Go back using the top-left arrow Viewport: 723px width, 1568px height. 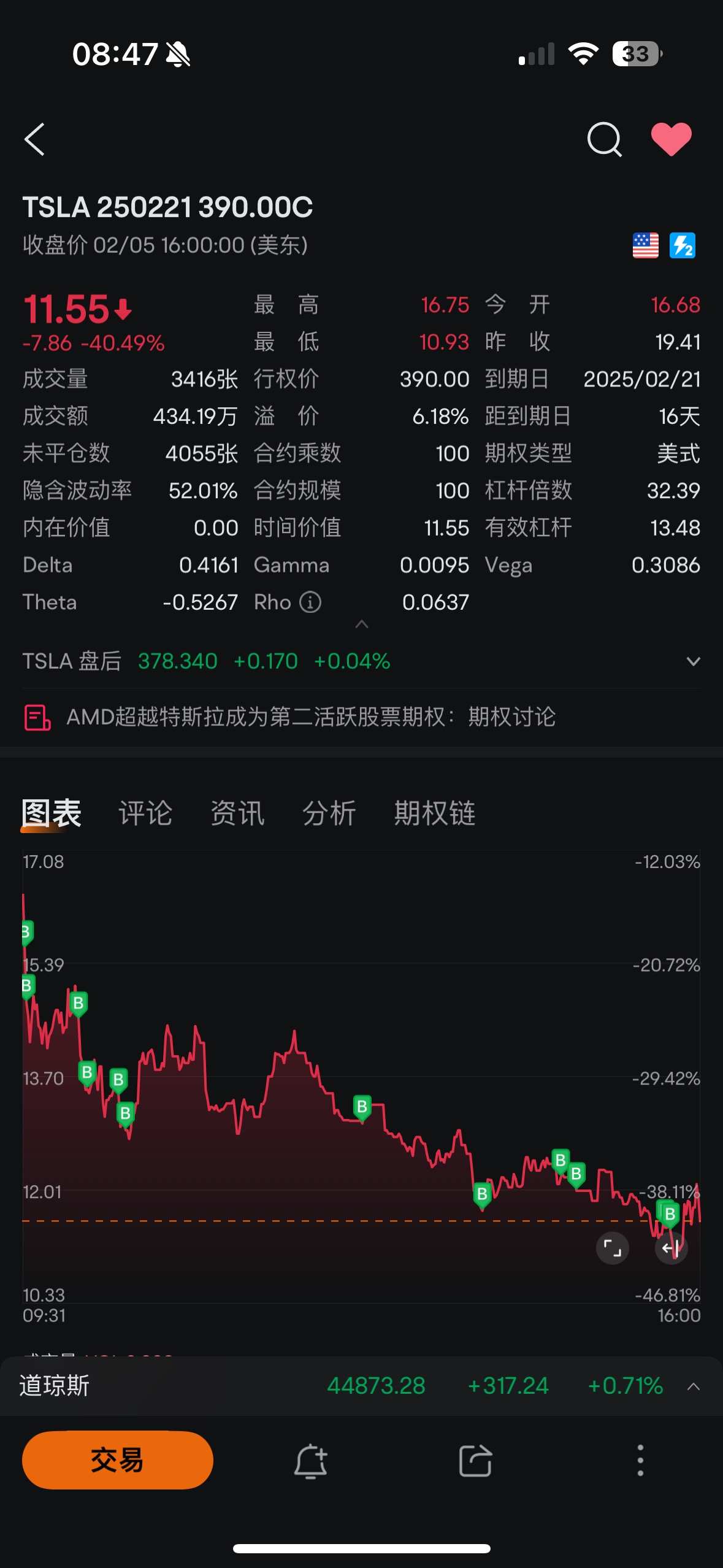tap(35, 139)
